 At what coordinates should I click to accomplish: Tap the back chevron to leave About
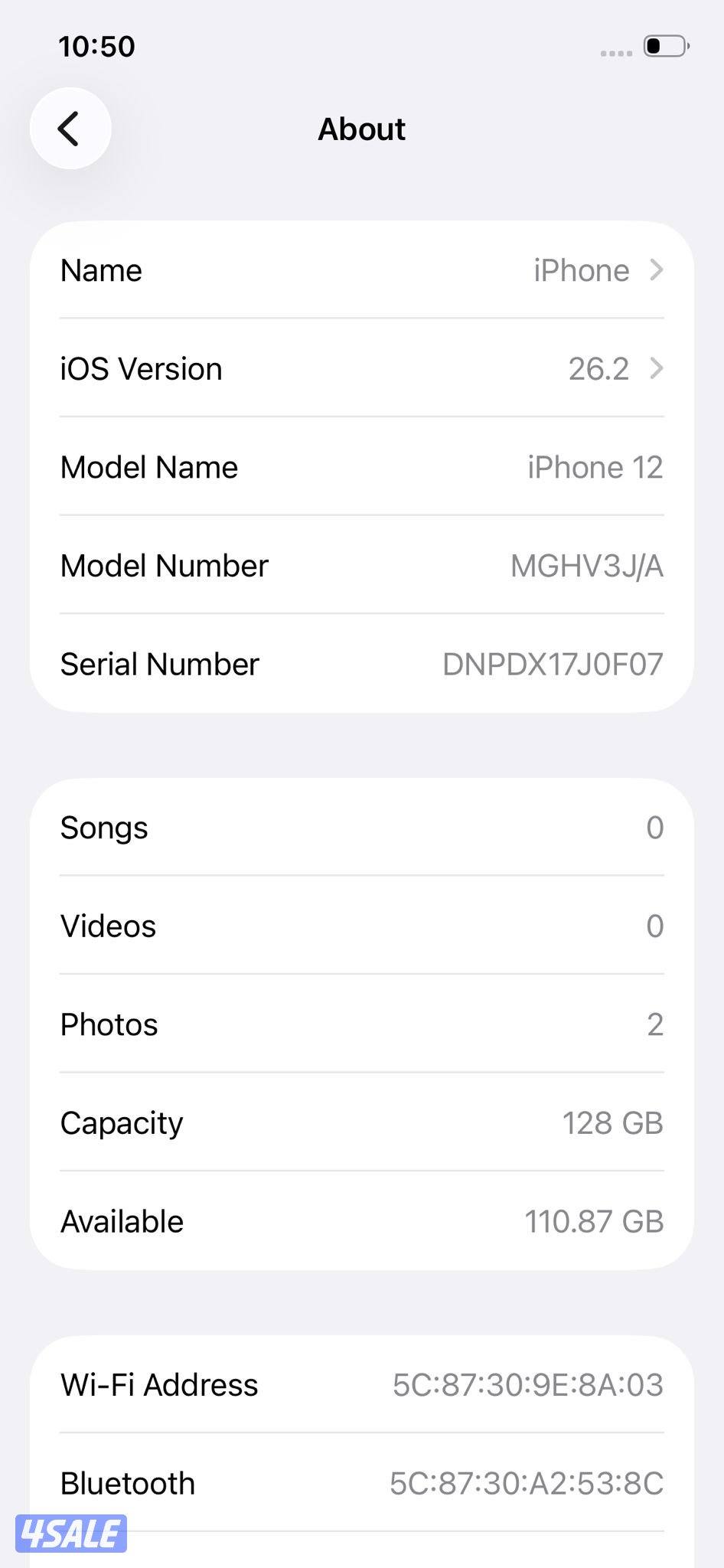[x=70, y=128]
